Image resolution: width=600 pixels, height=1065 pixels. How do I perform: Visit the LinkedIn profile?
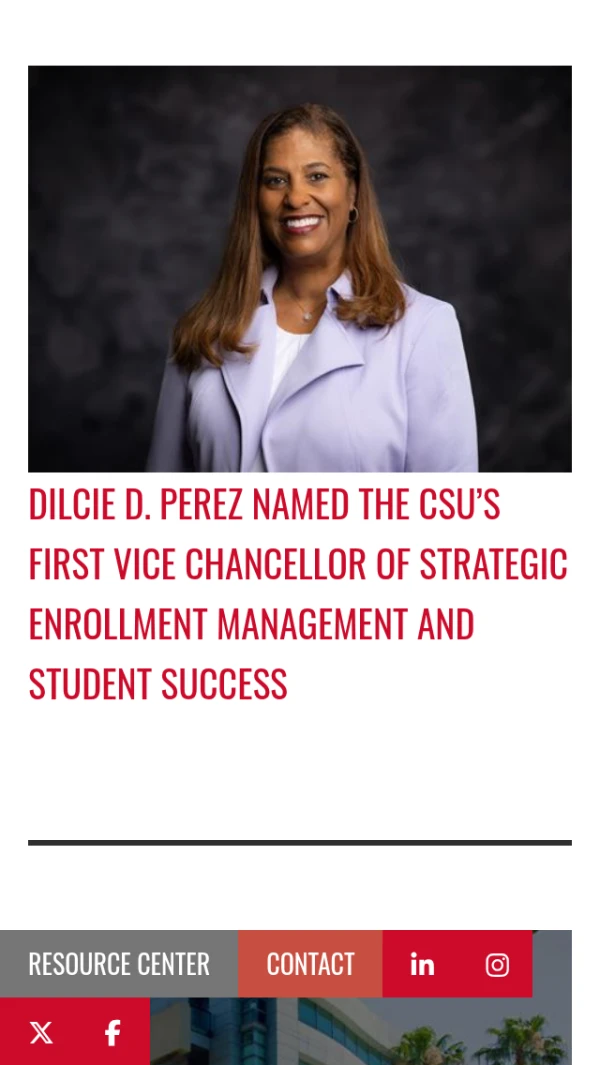tap(422, 964)
